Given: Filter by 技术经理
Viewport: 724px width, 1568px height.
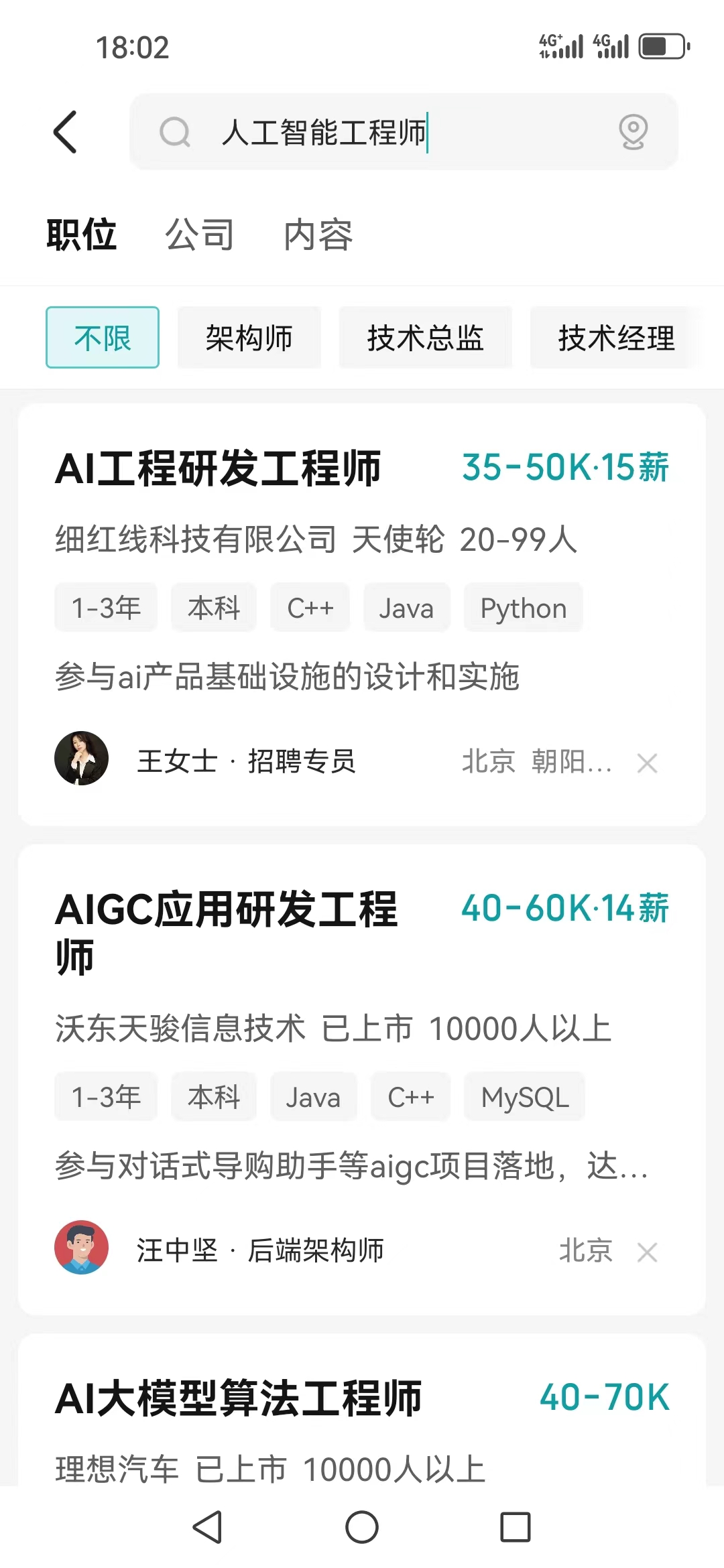Looking at the screenshot, I should pos(616,338).
